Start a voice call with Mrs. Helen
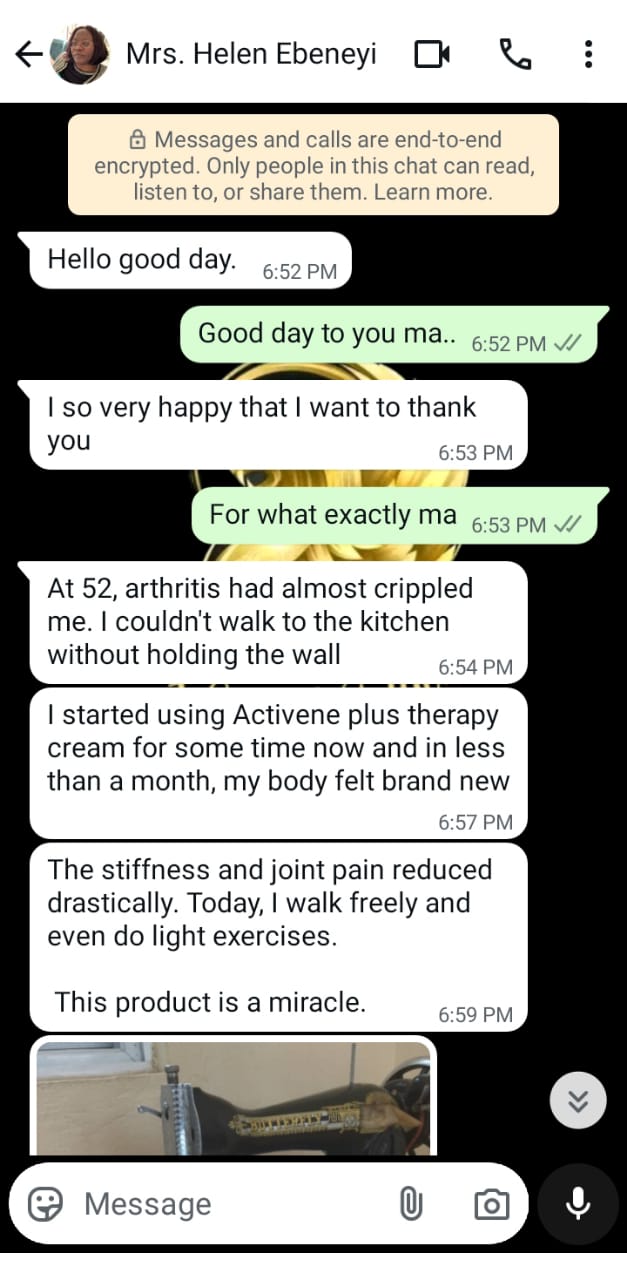This screenshot has width=627, height=1280. point(514,54)
